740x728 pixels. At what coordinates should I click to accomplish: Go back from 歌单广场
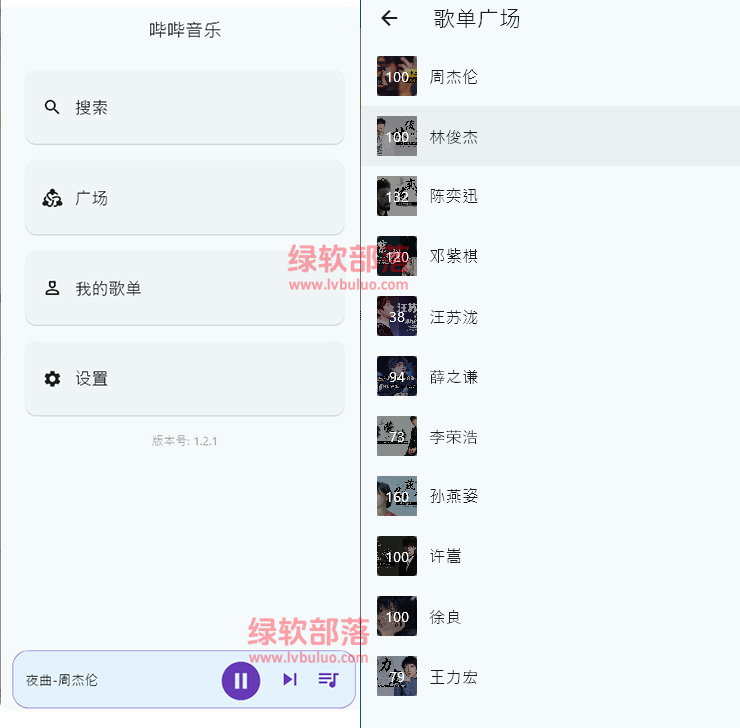[x=390, y=18]
